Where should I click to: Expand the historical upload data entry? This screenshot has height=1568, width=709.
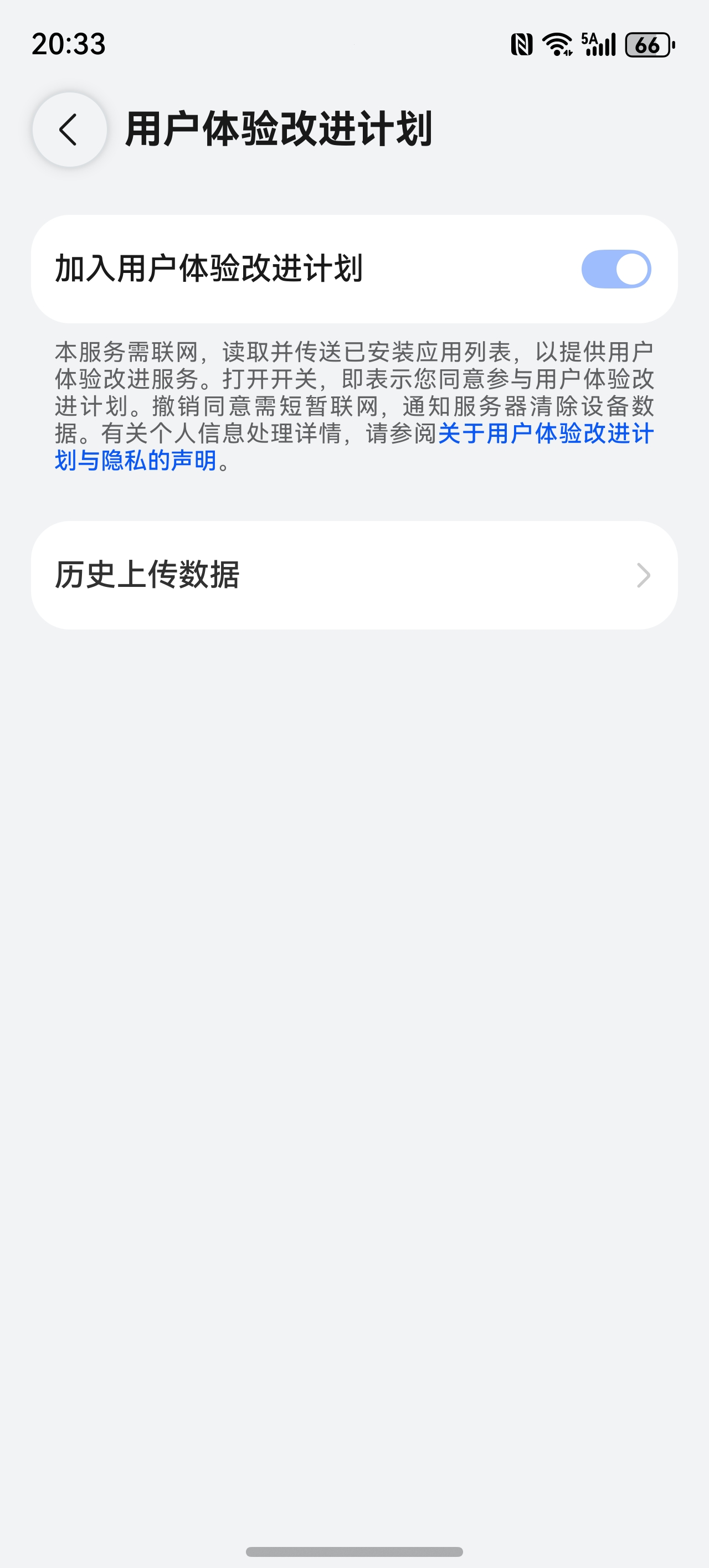353,575
